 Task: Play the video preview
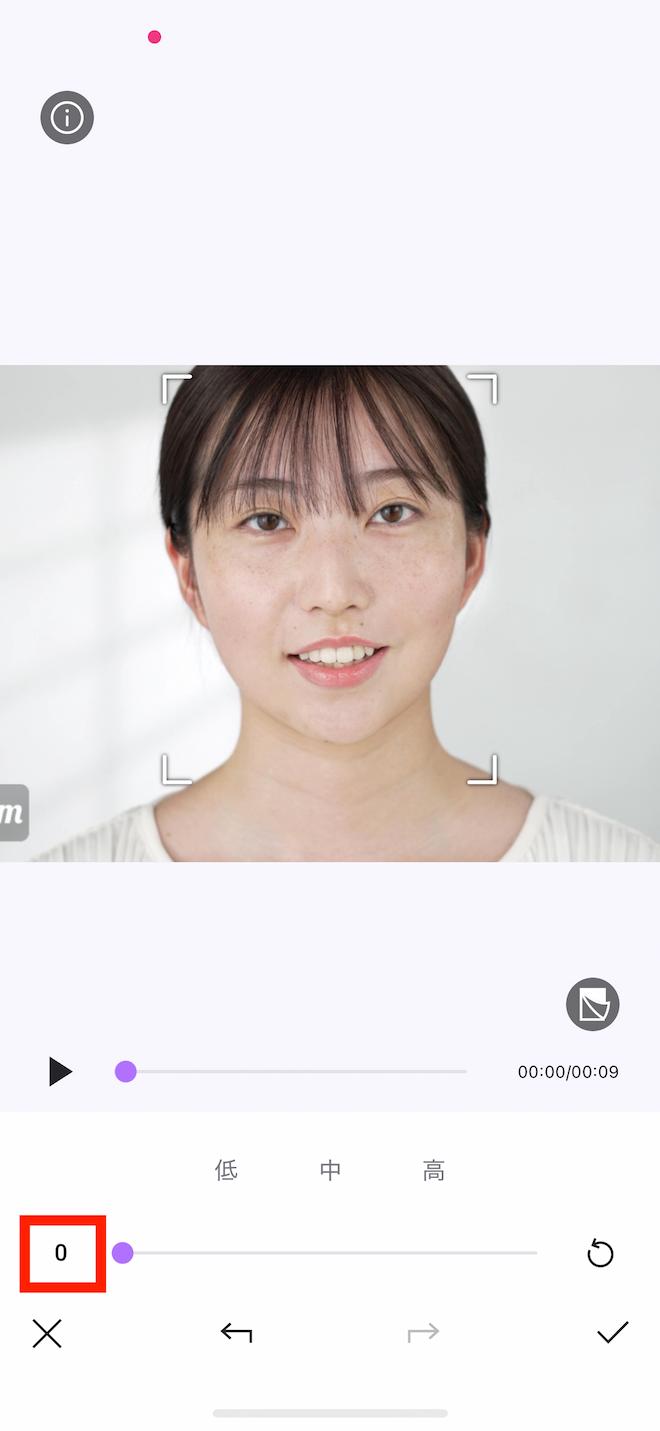coord(60,1071)
